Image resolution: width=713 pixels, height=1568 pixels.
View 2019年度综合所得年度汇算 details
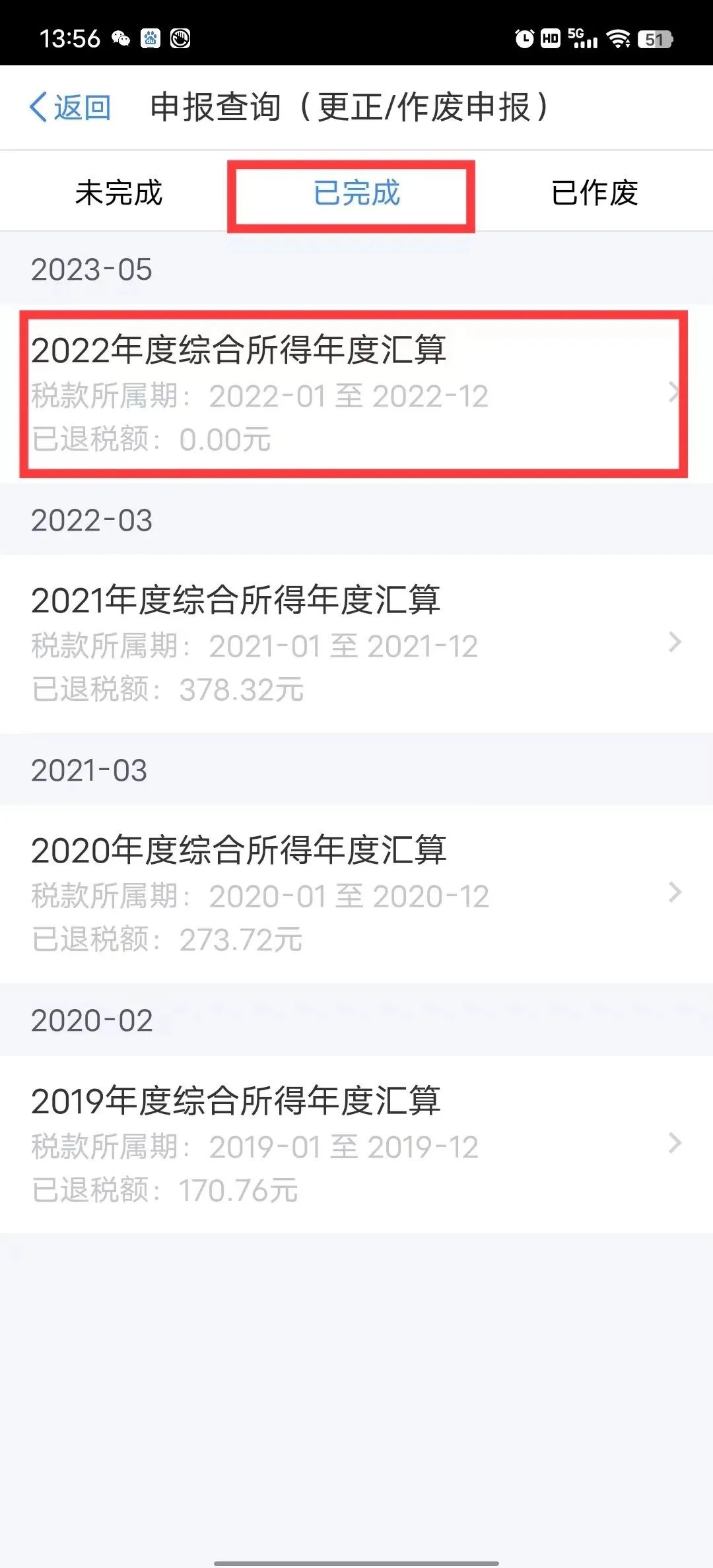click(356, 1144)
